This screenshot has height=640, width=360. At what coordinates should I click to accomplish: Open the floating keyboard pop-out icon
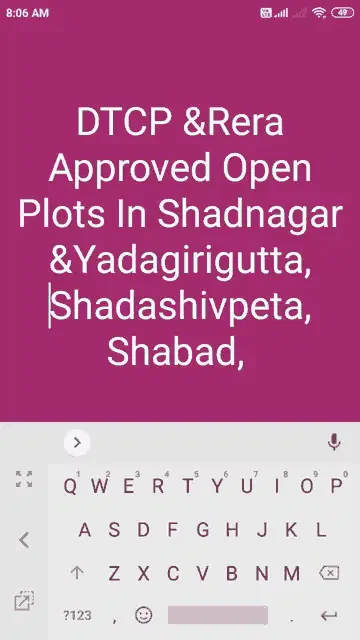[24, 600]
